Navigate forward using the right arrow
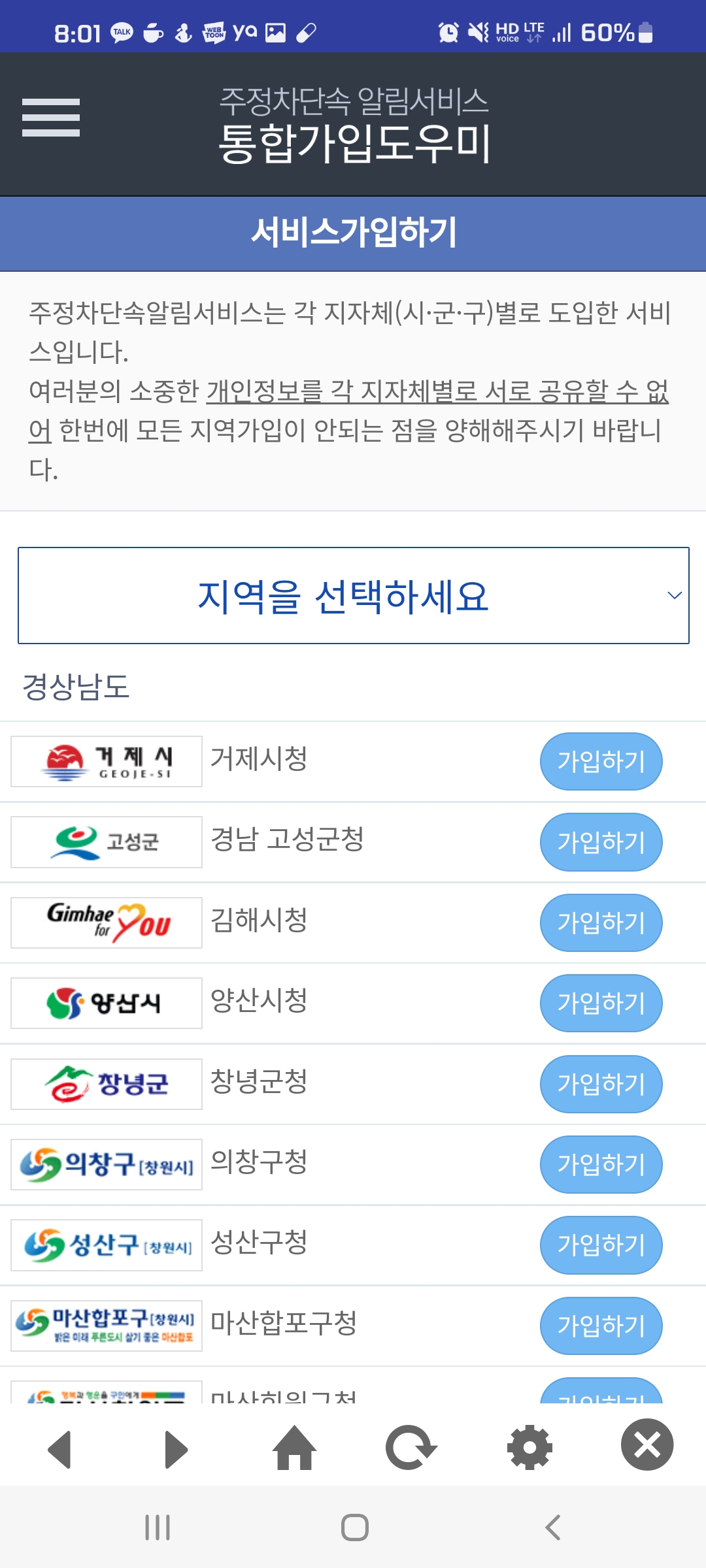 [x=175, y=1447]
